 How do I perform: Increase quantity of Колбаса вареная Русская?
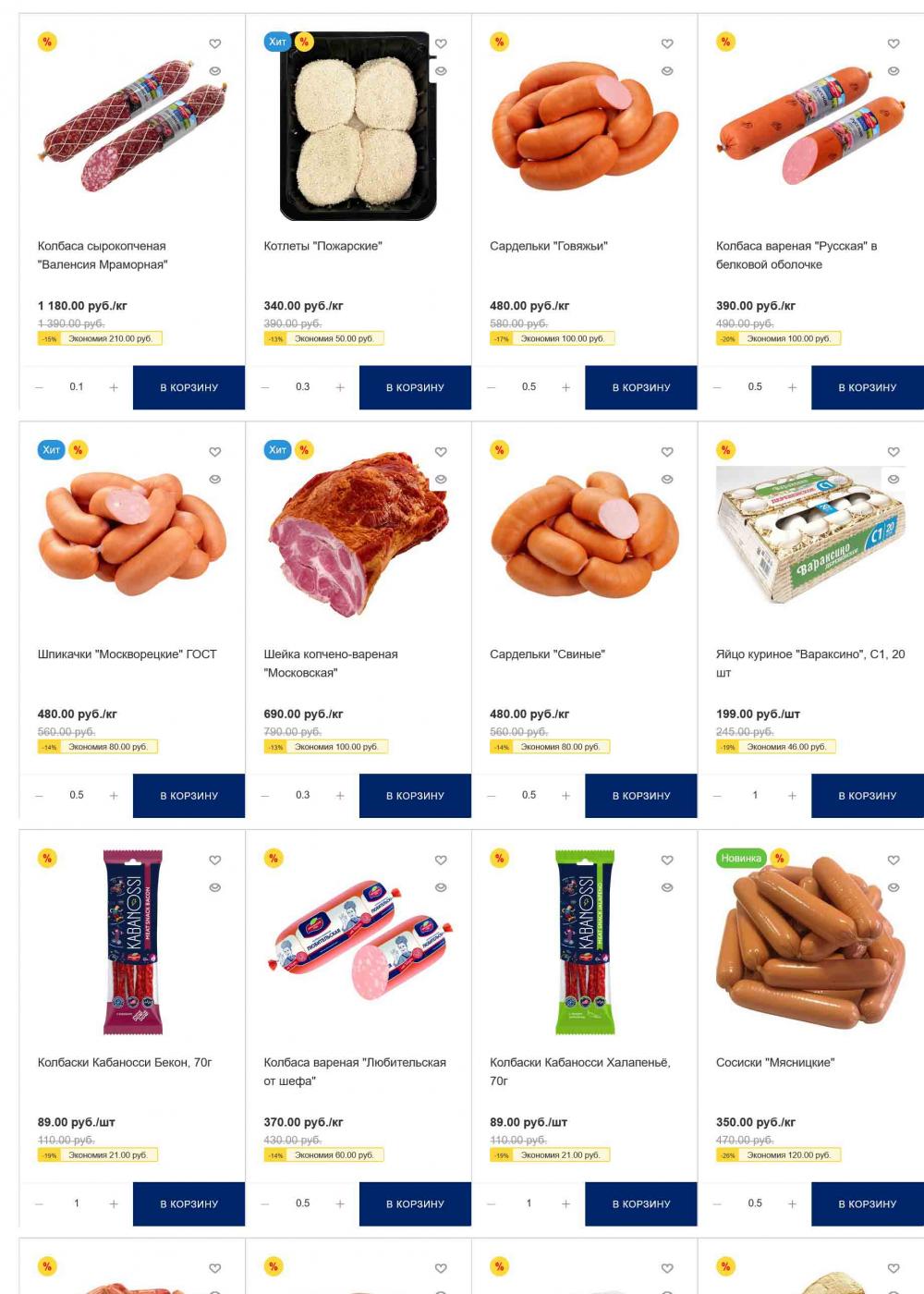[792, 387]
